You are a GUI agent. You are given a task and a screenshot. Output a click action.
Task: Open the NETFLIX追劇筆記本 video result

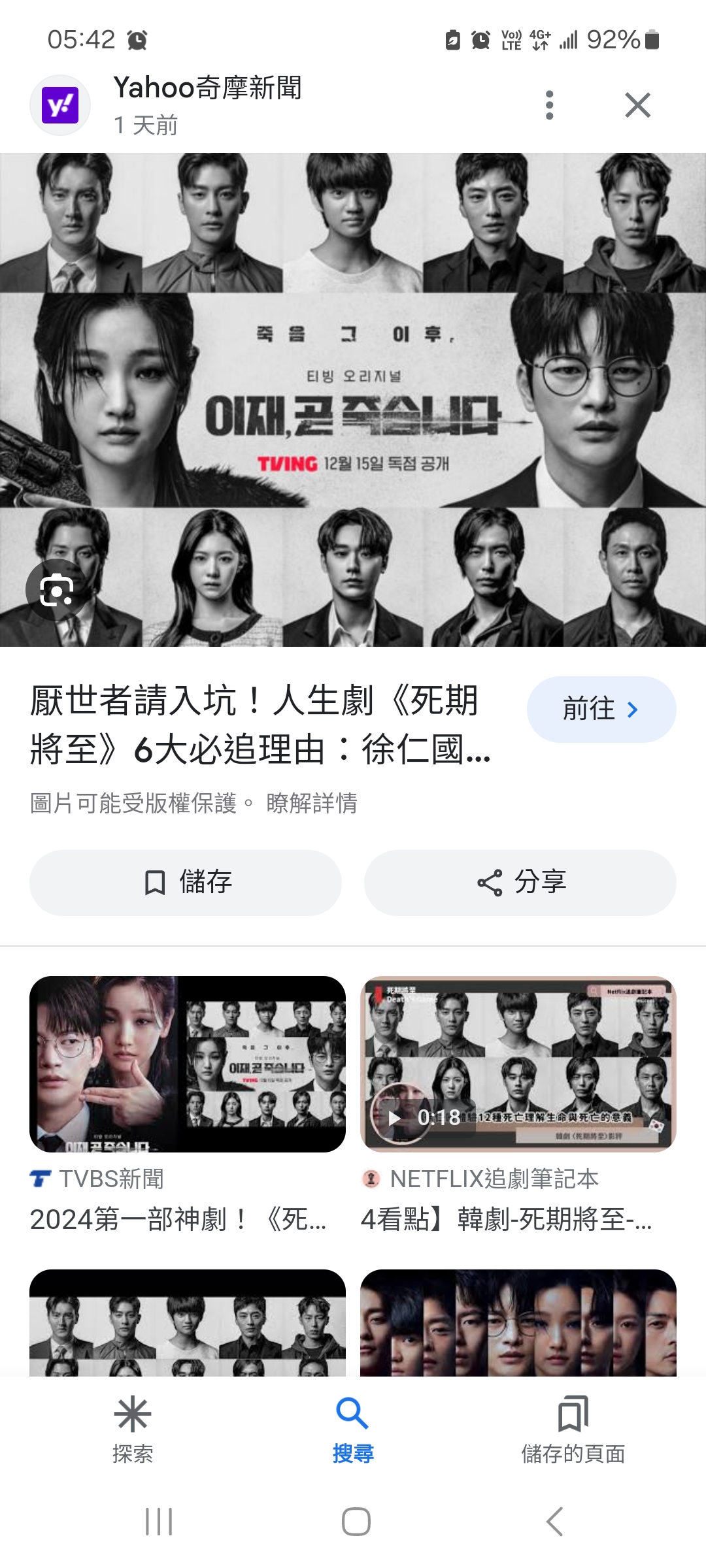tap(518, 1064)
